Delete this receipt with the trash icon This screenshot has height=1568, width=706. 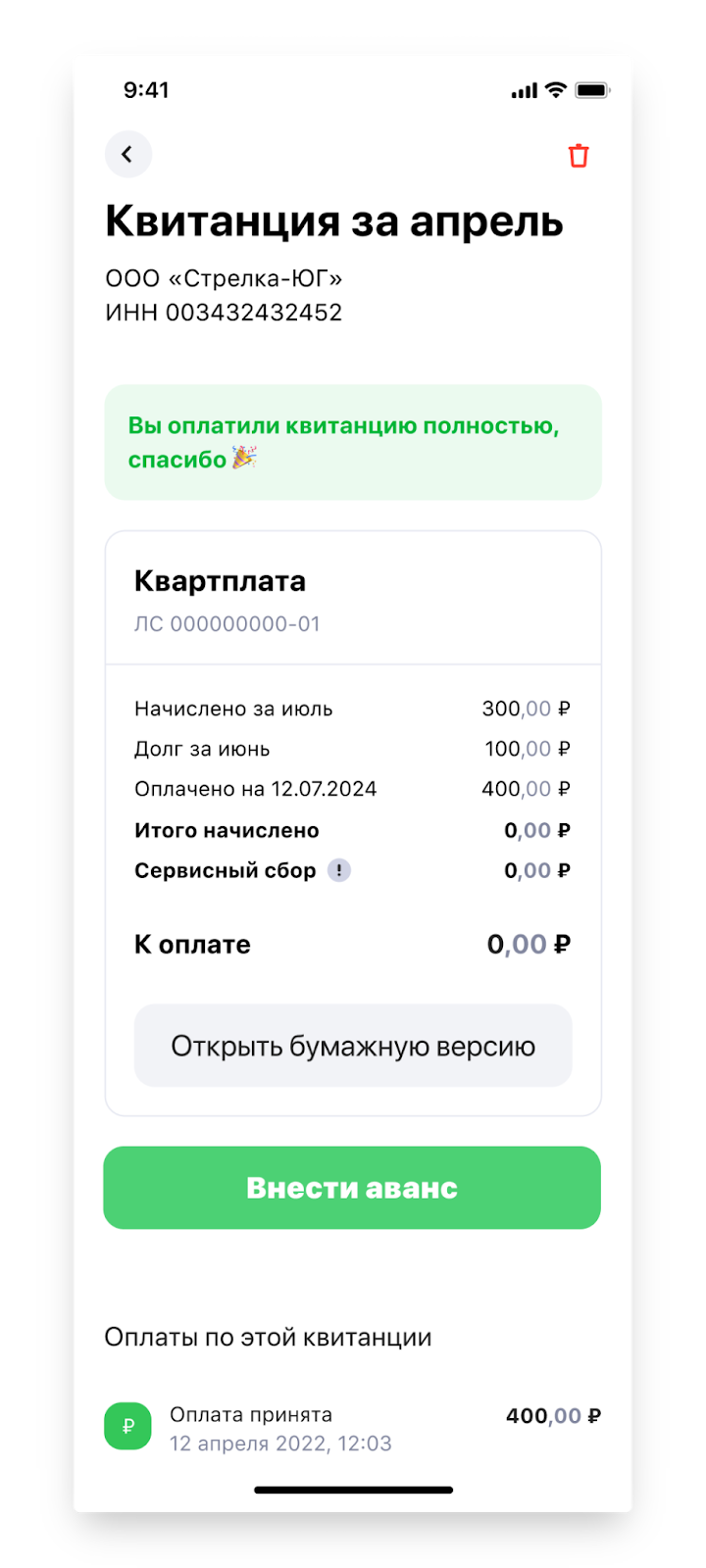[x=579, y=156]
